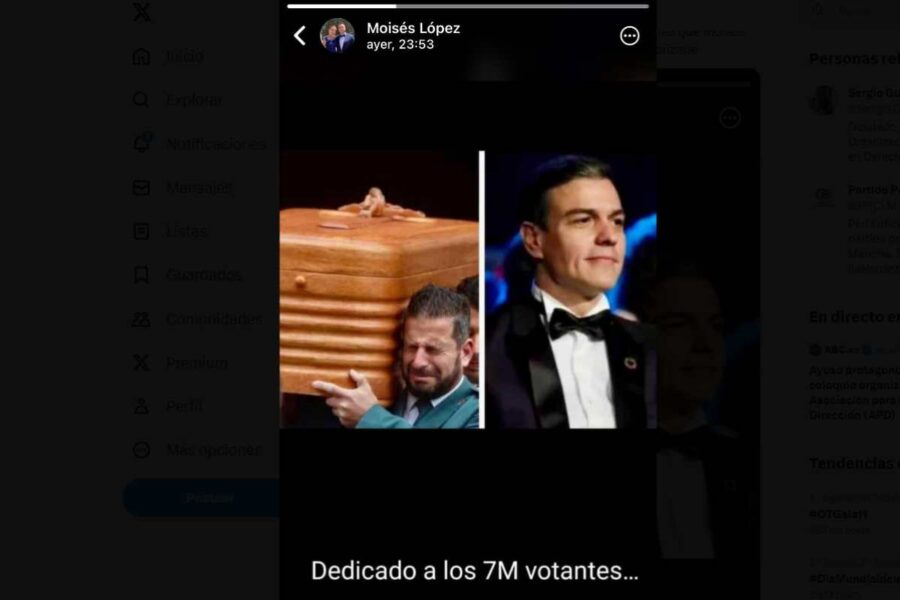
Task: Open the status overflow menu
Action: coord(629,36)
